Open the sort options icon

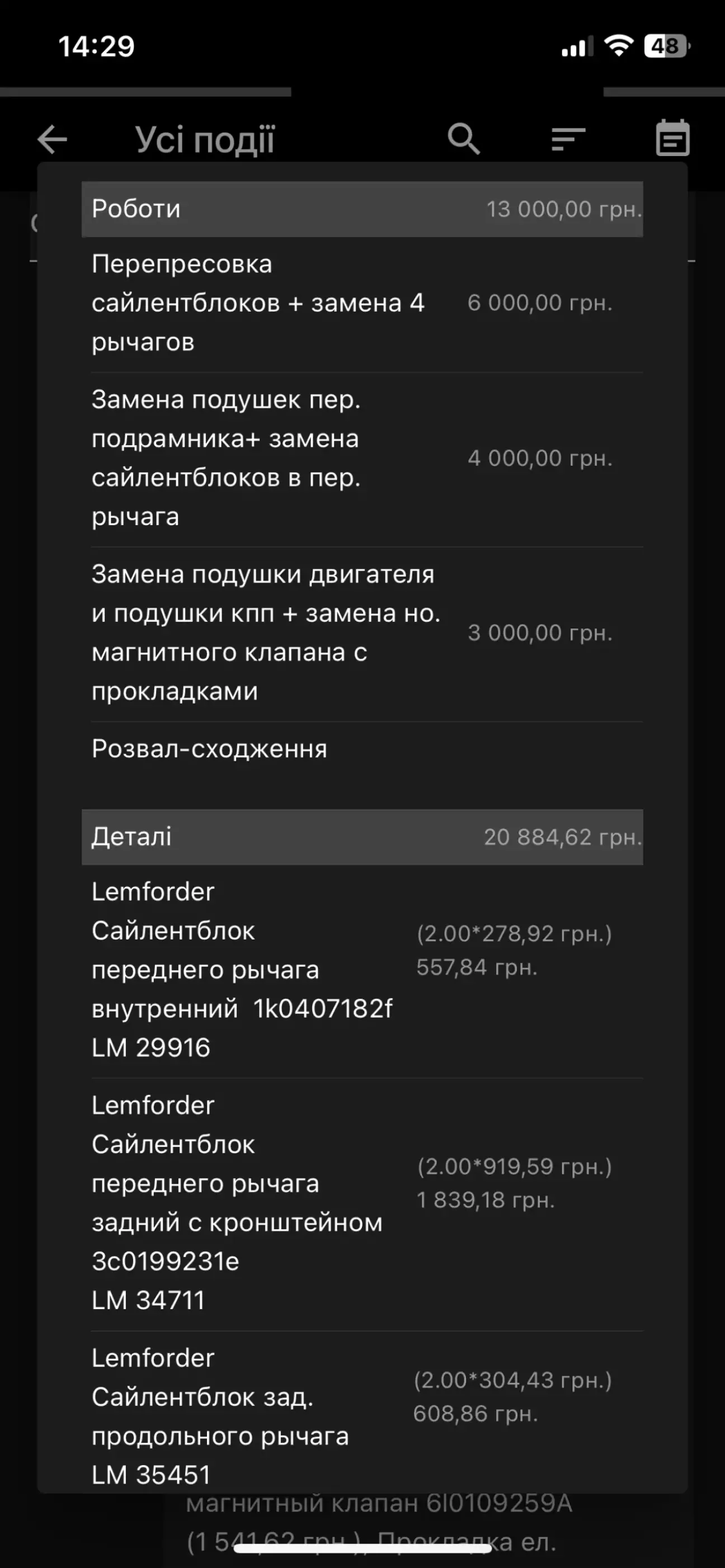pos(568,139)
